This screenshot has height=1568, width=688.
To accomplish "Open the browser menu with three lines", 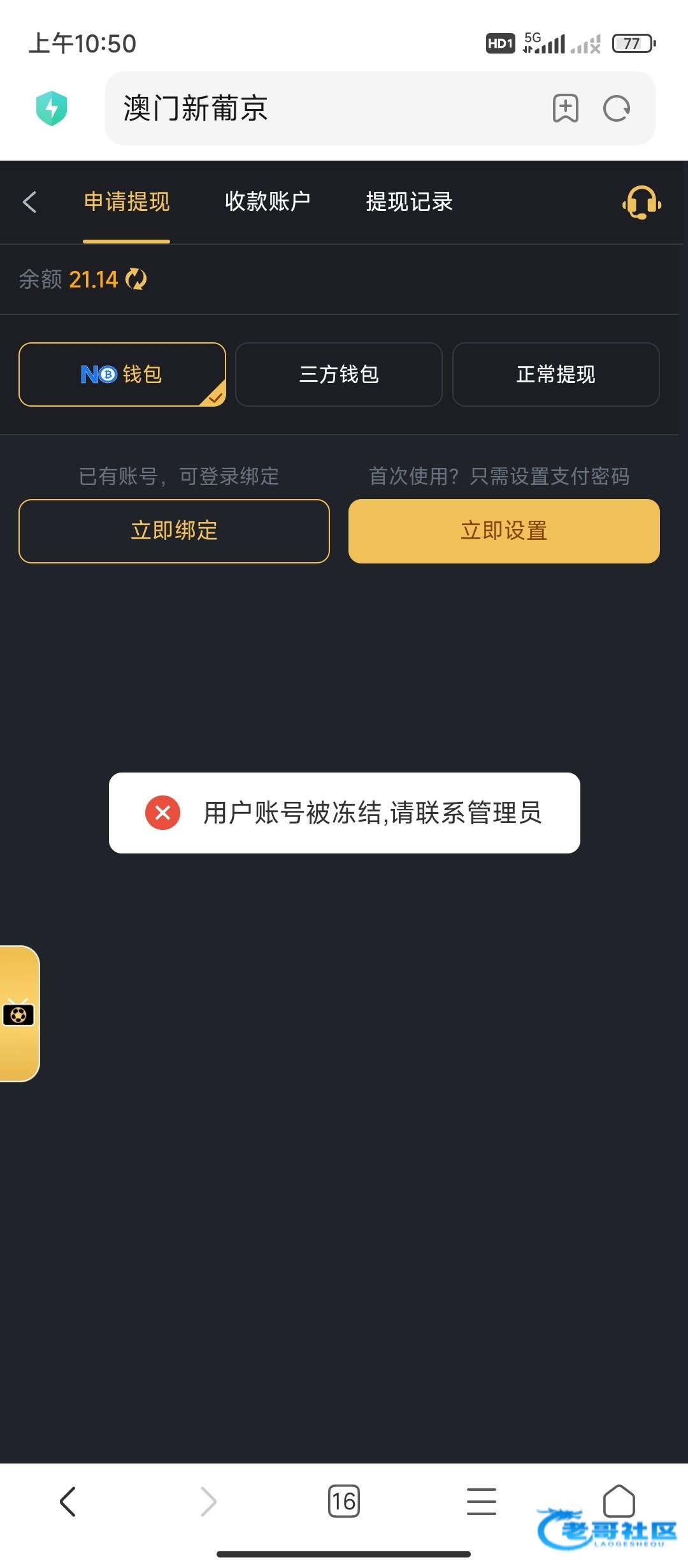I will [x=481, y=1501].
